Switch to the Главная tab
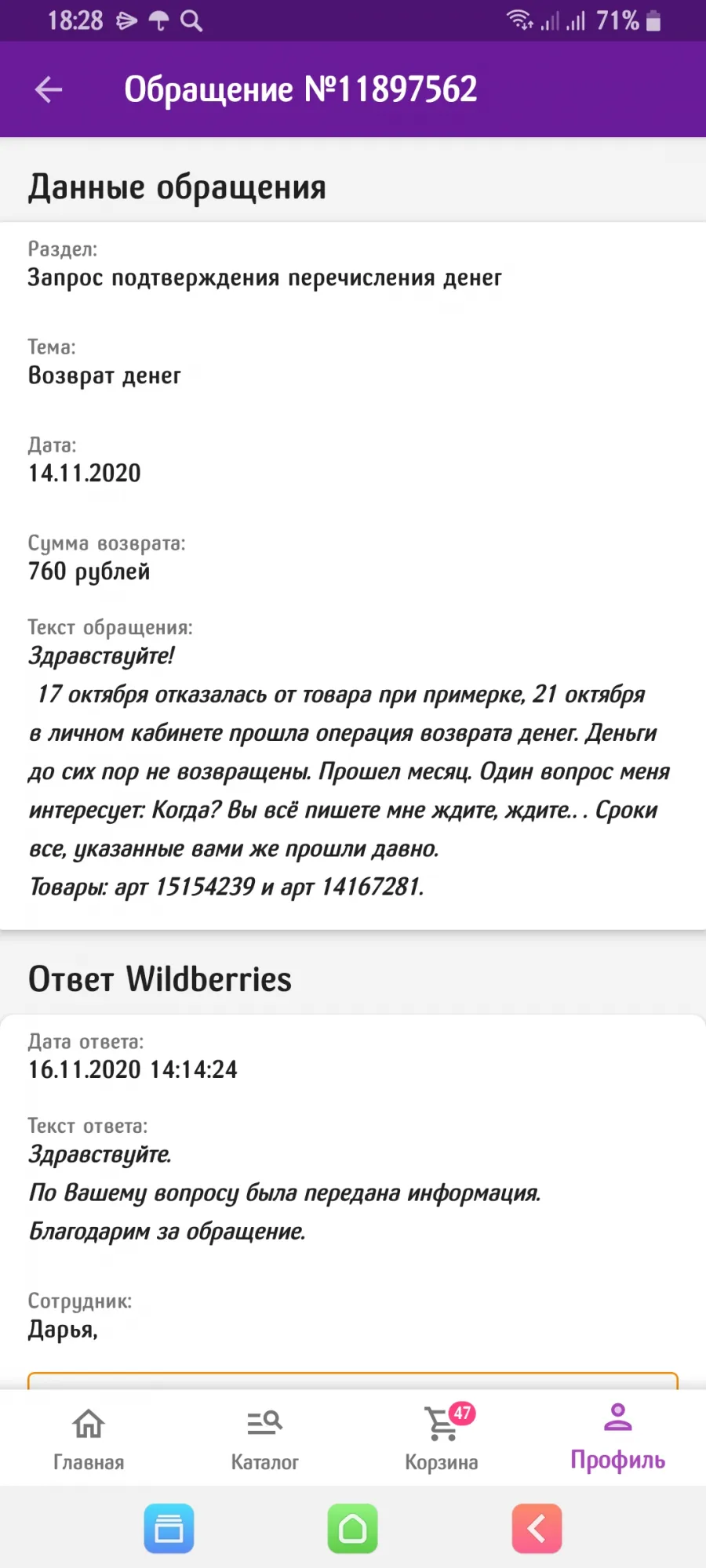 [x=89, y=1439]
